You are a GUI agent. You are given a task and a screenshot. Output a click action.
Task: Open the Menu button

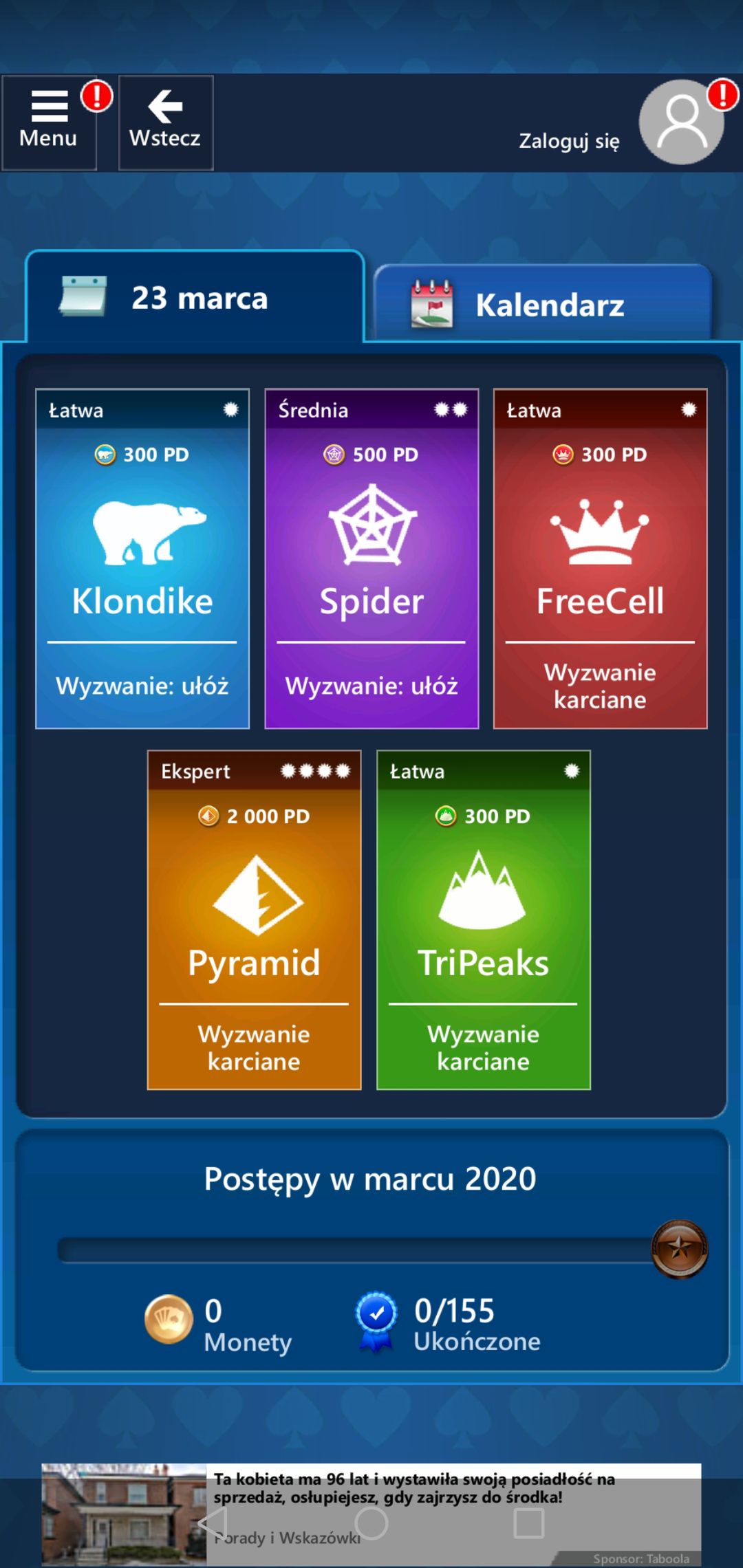click(x=49, y=122)
